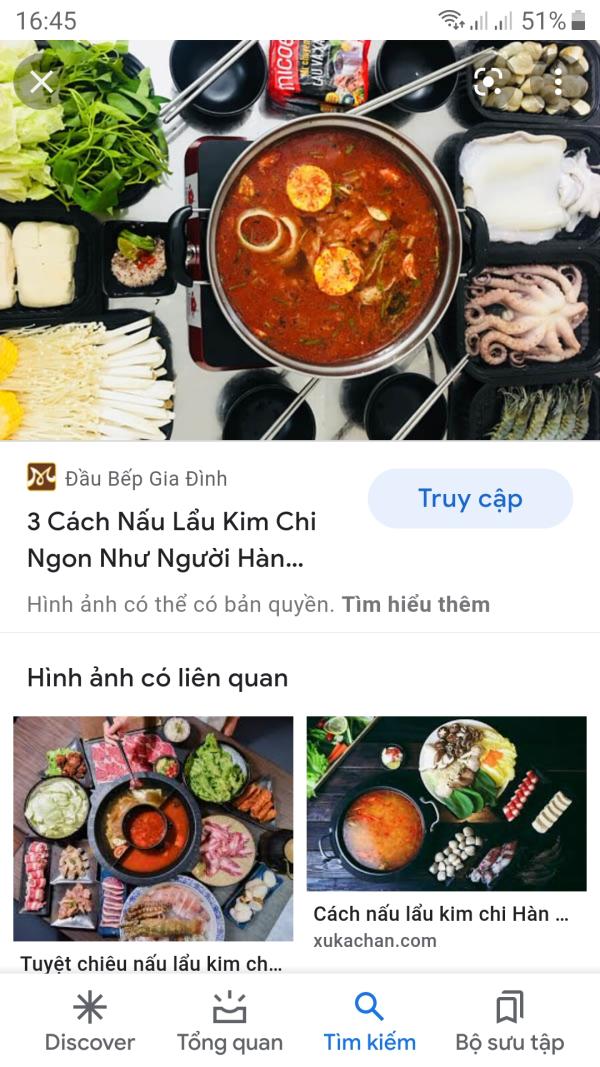Open the Tìm hiểu thêm link
The image size is (600, 1067).
tap(416, 604)
